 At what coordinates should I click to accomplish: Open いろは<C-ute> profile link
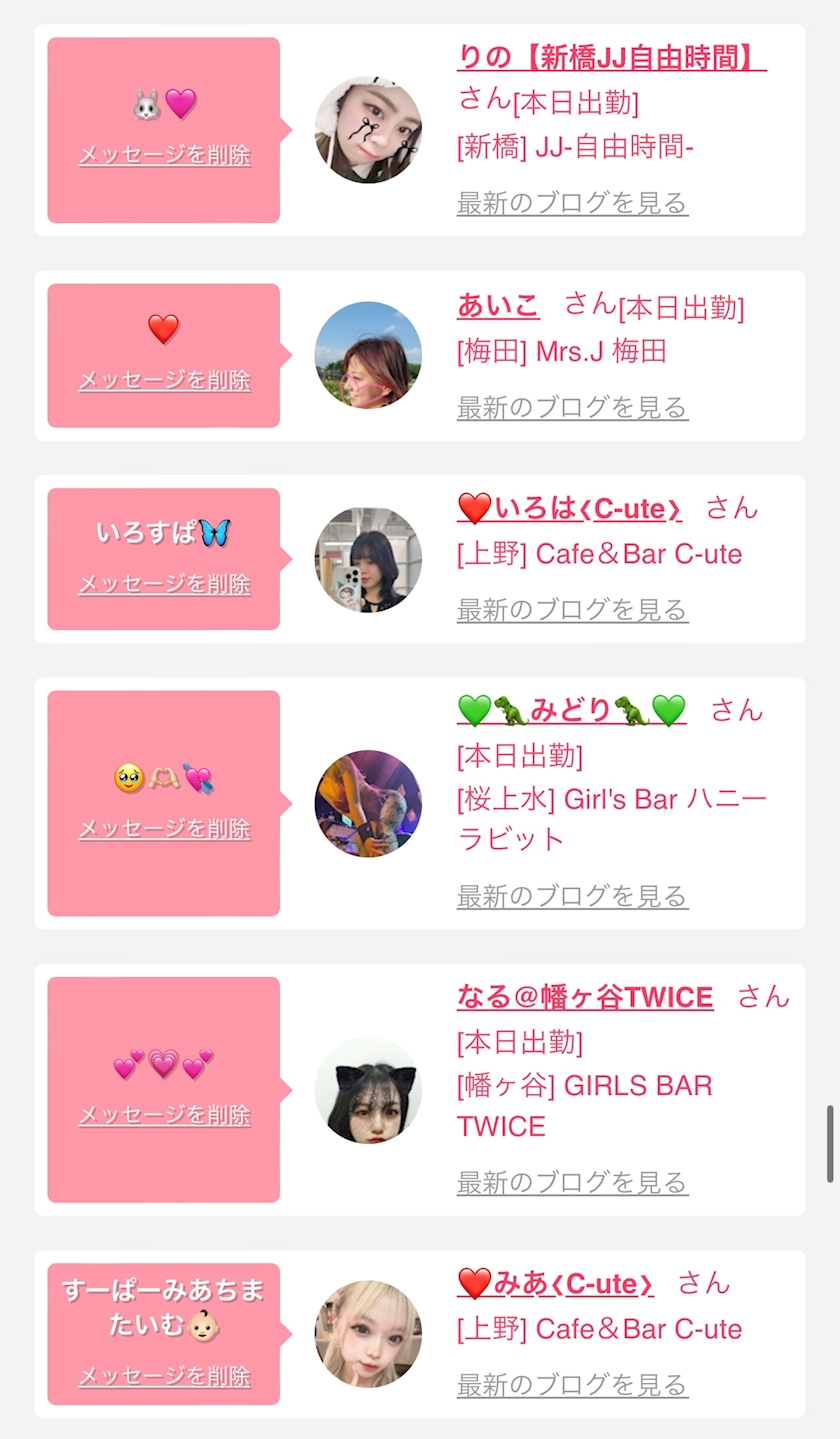coord(570,509)
